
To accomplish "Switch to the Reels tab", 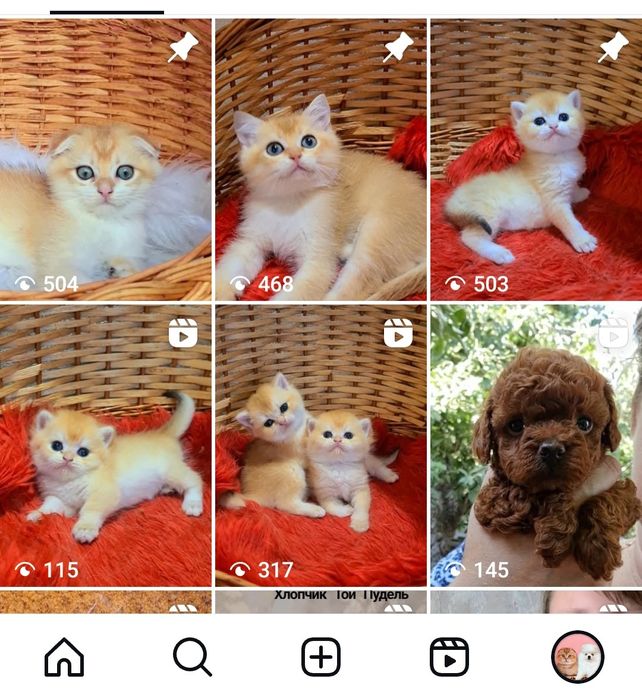I will pos(449,658).
